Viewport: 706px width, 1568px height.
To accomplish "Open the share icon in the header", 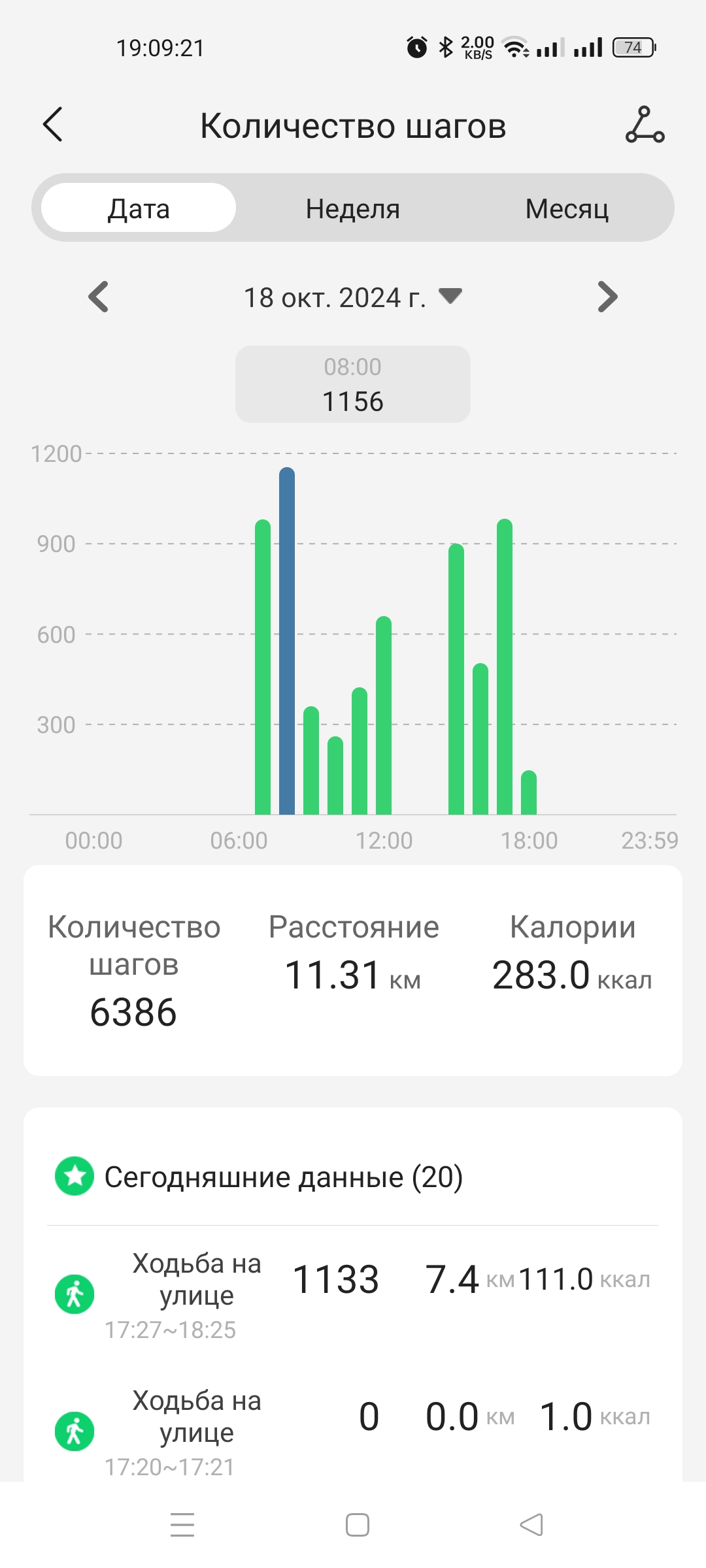I will pos(645,124).
